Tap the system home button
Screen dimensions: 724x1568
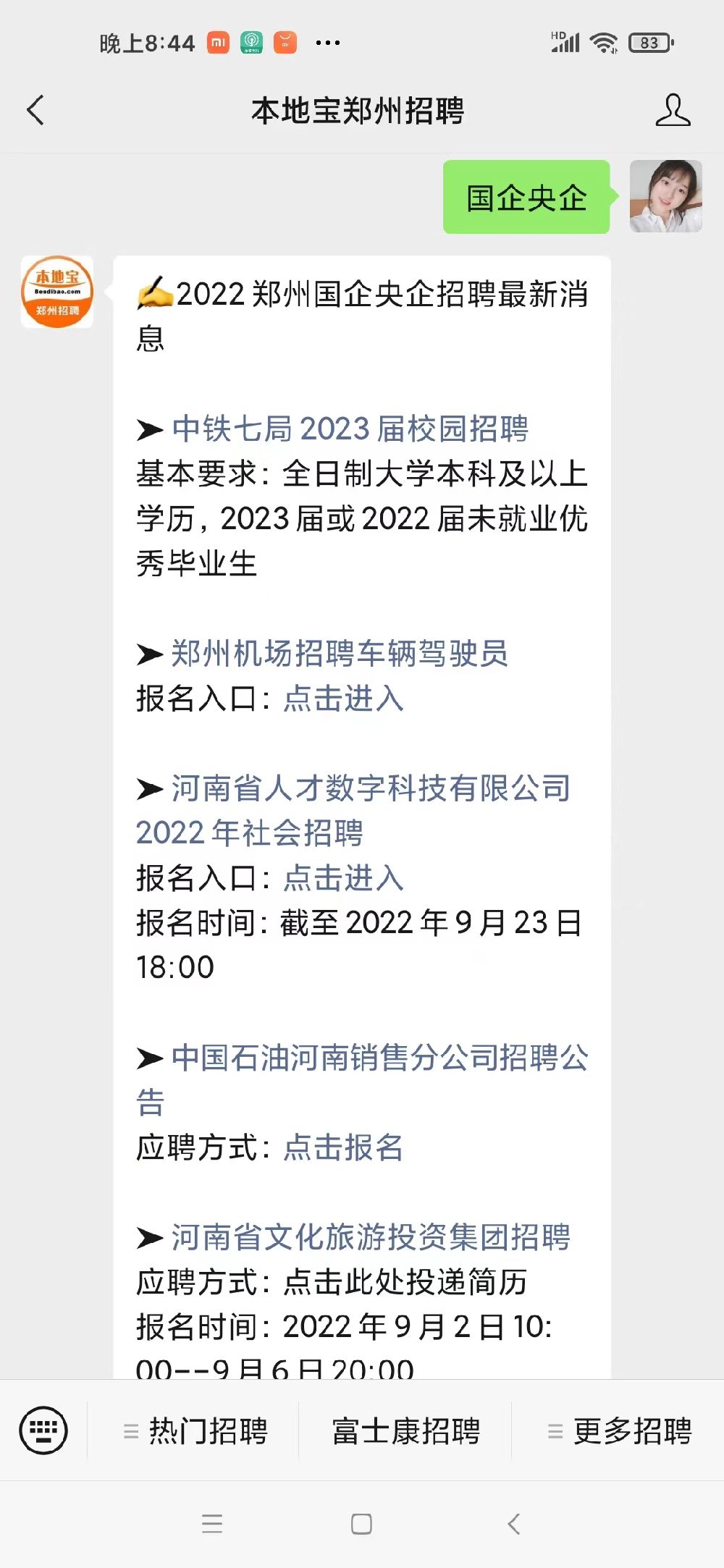tap(361, 1524)
